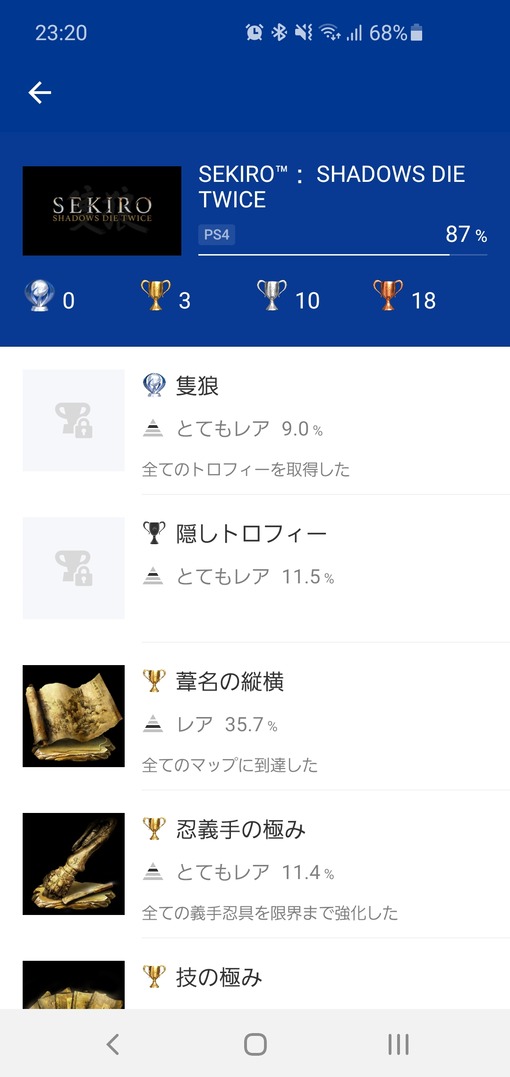This screenshot has width=510, height=1077.
Task: Open the 隻狼 platinum trophy row
Action: pos(255,420)
